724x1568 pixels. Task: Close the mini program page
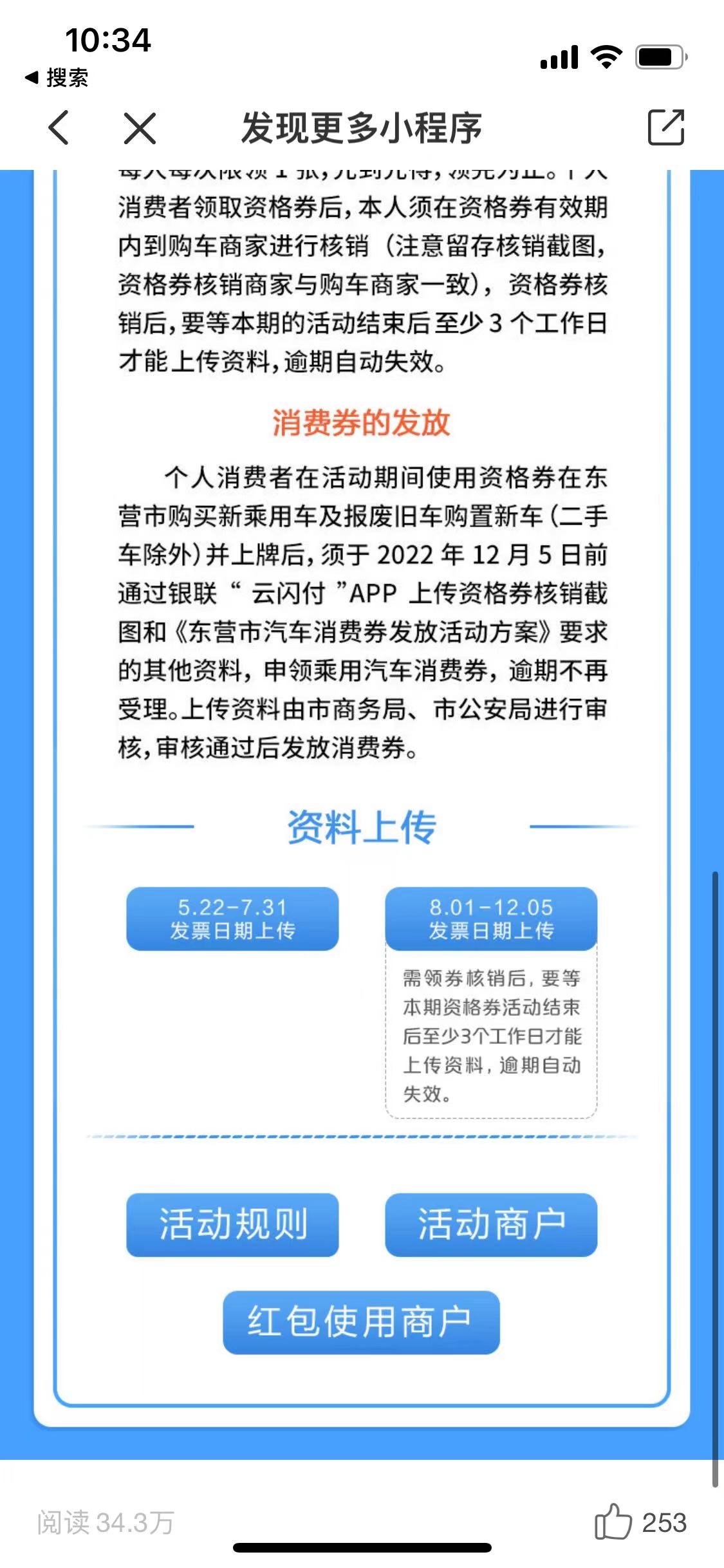[x=140, y=127]
